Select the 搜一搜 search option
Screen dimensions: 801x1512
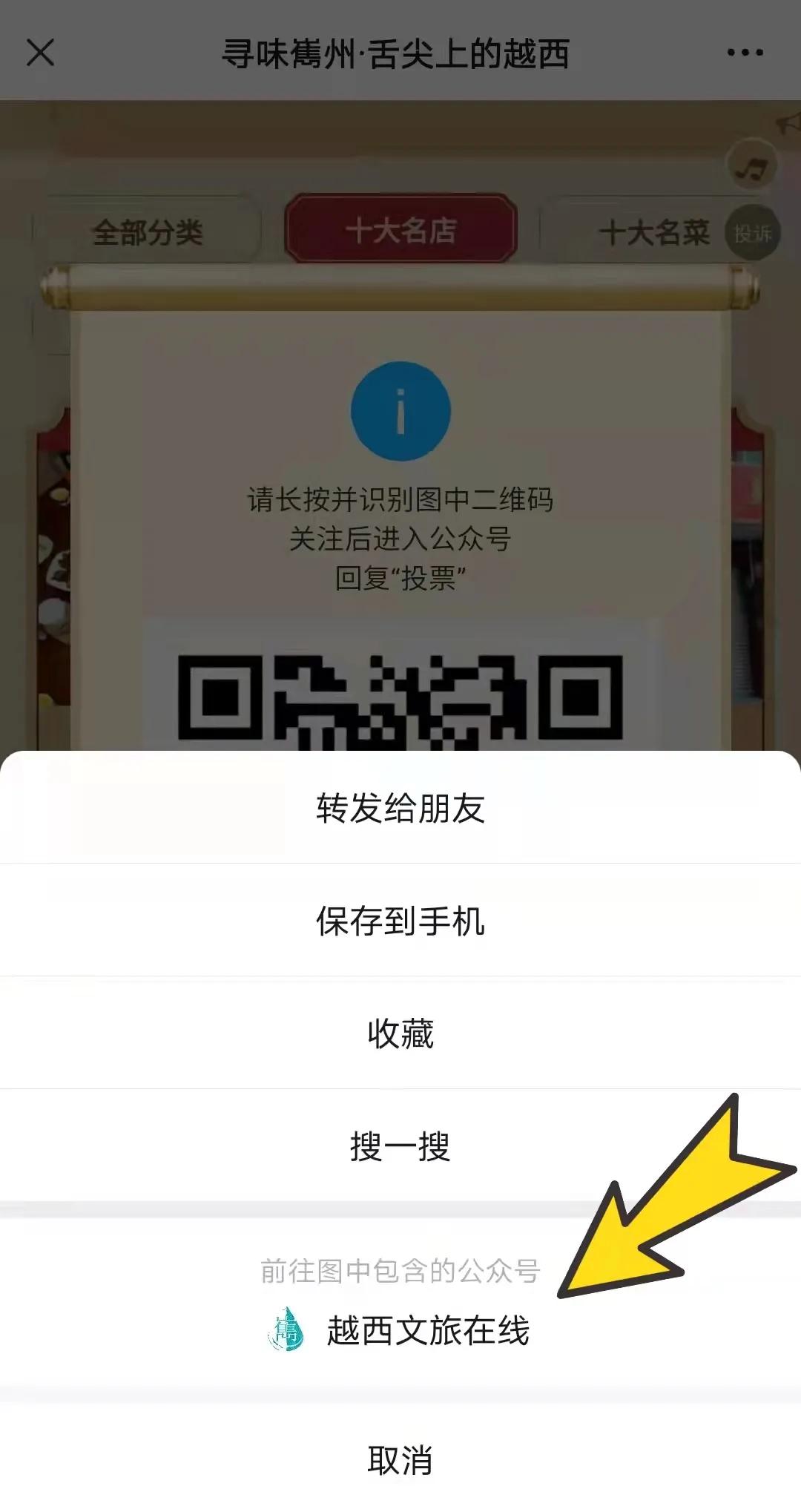(400, 1146)
